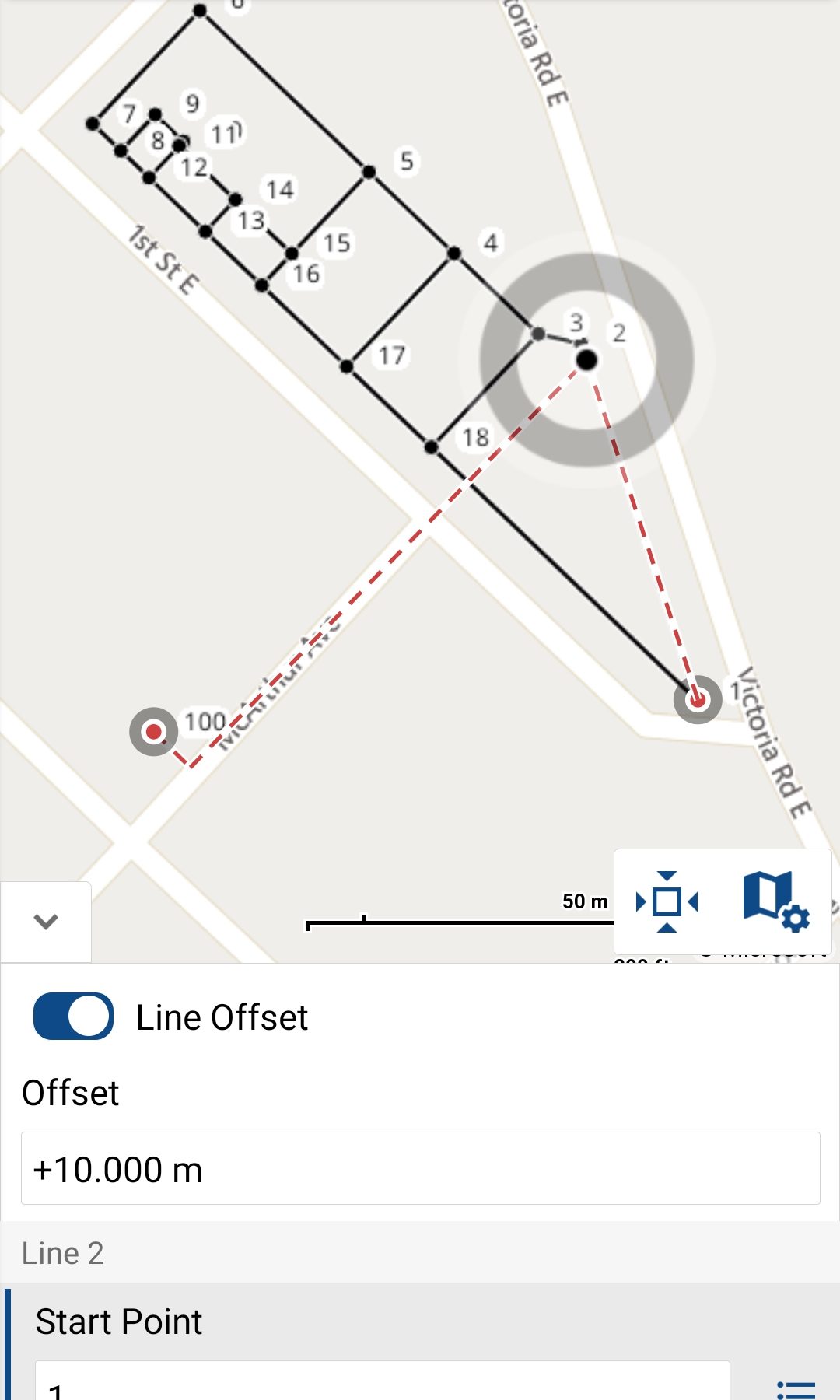
Task: Turn off the Line Offset switch
Action: pos(73,1017)
